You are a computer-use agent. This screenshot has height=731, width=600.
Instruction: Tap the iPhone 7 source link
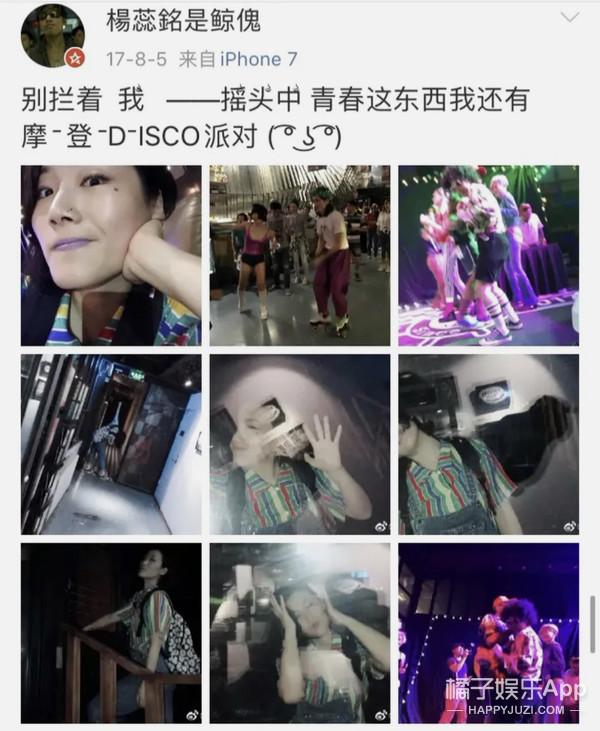258,59
